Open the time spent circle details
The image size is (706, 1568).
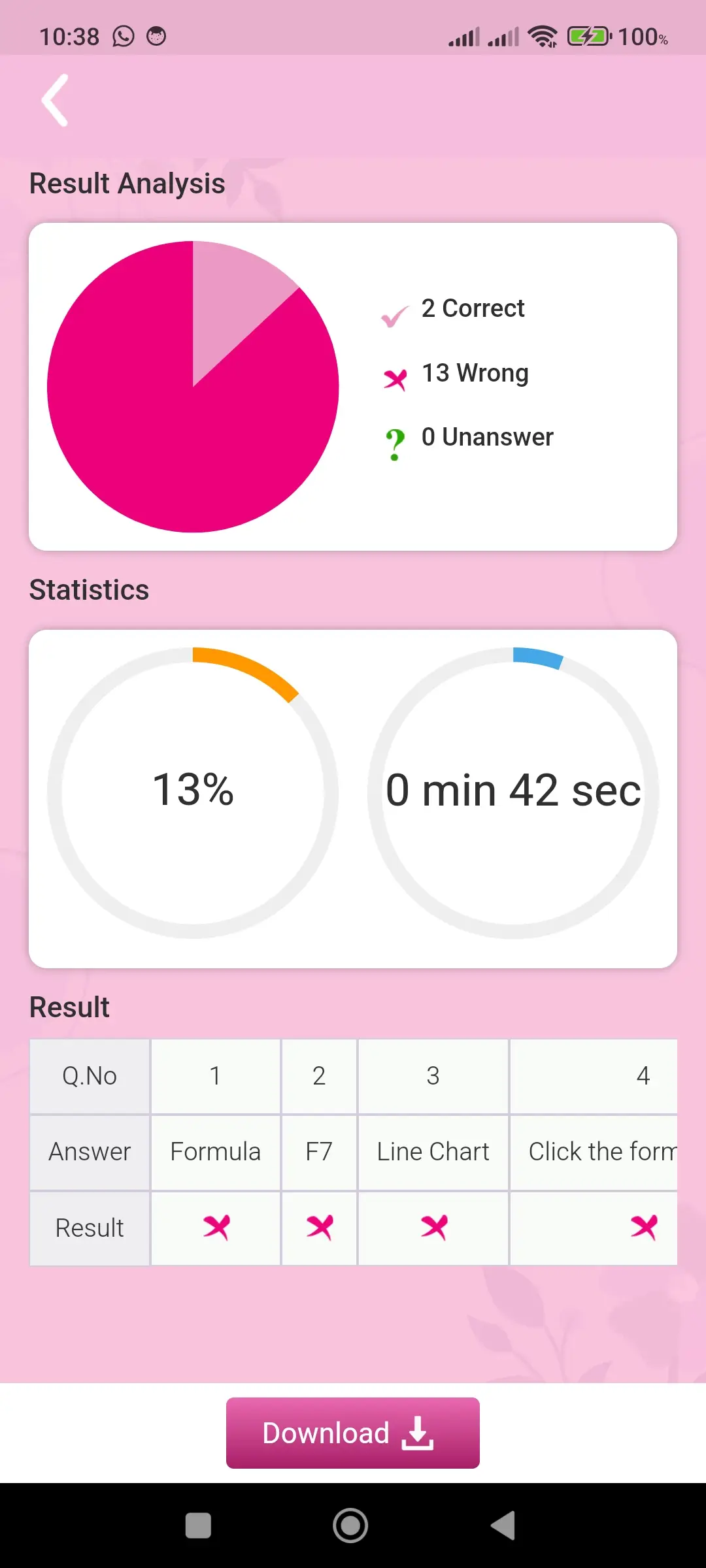click(x=514, y=791)
